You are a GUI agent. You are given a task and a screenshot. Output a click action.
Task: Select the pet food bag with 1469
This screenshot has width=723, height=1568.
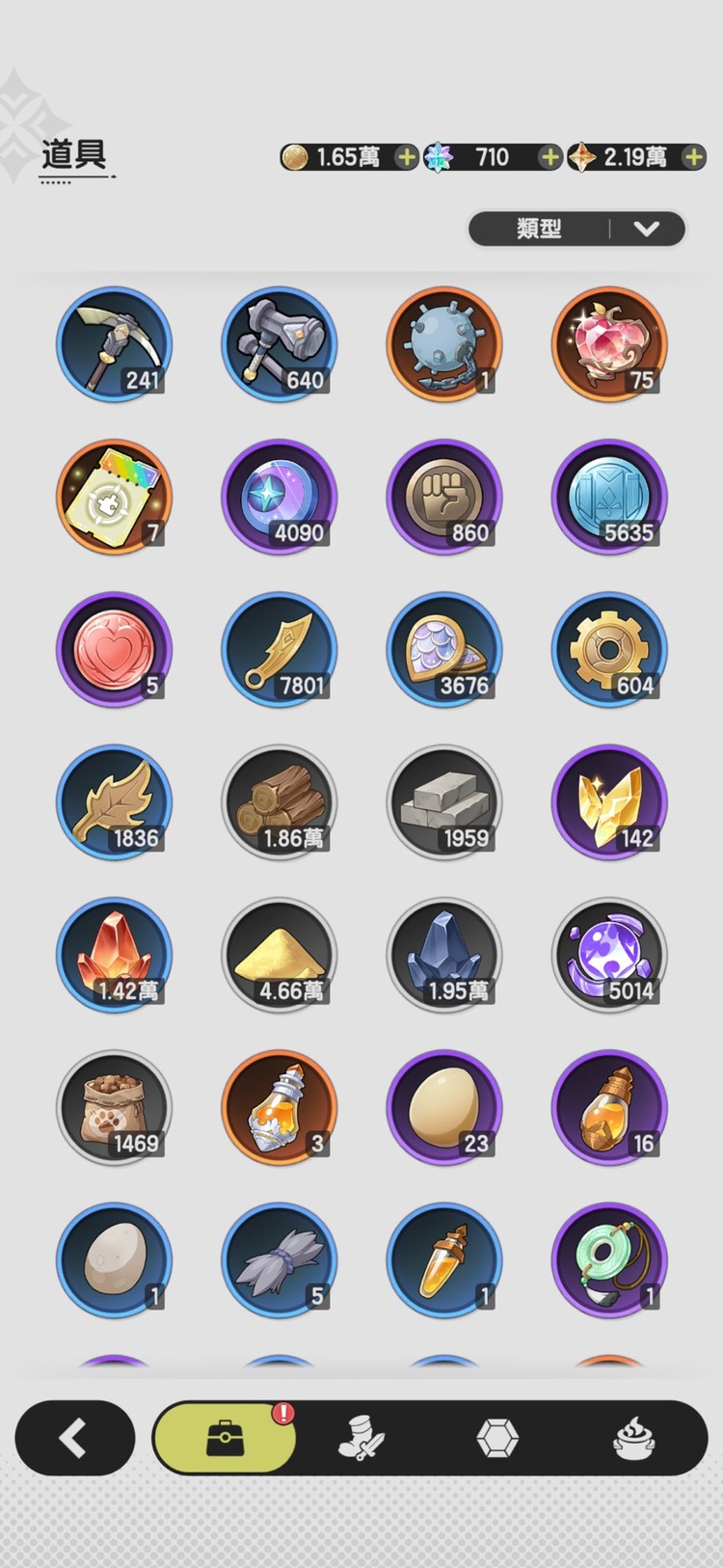pos(114,1107)
